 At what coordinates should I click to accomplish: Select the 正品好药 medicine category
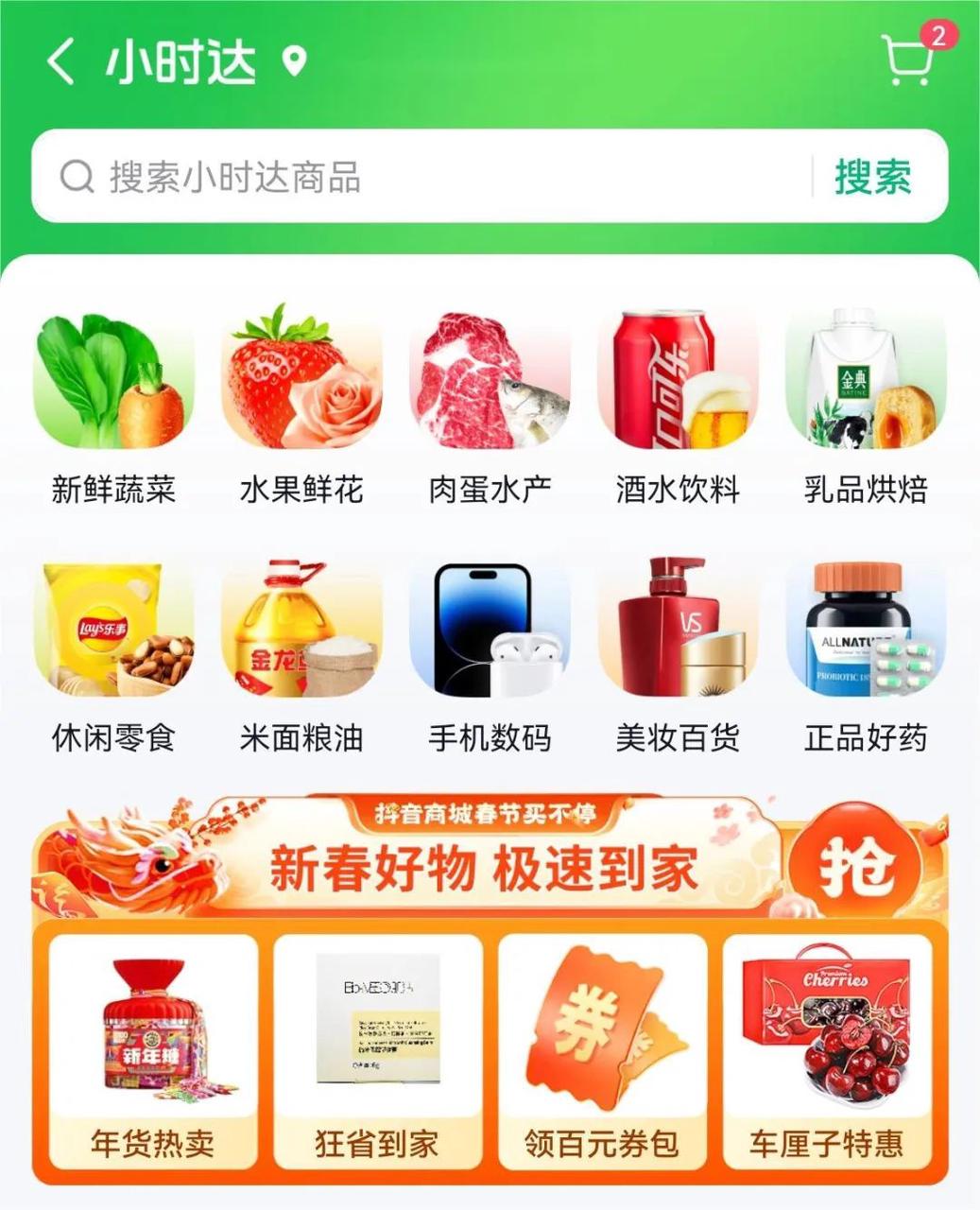(866, 633)
